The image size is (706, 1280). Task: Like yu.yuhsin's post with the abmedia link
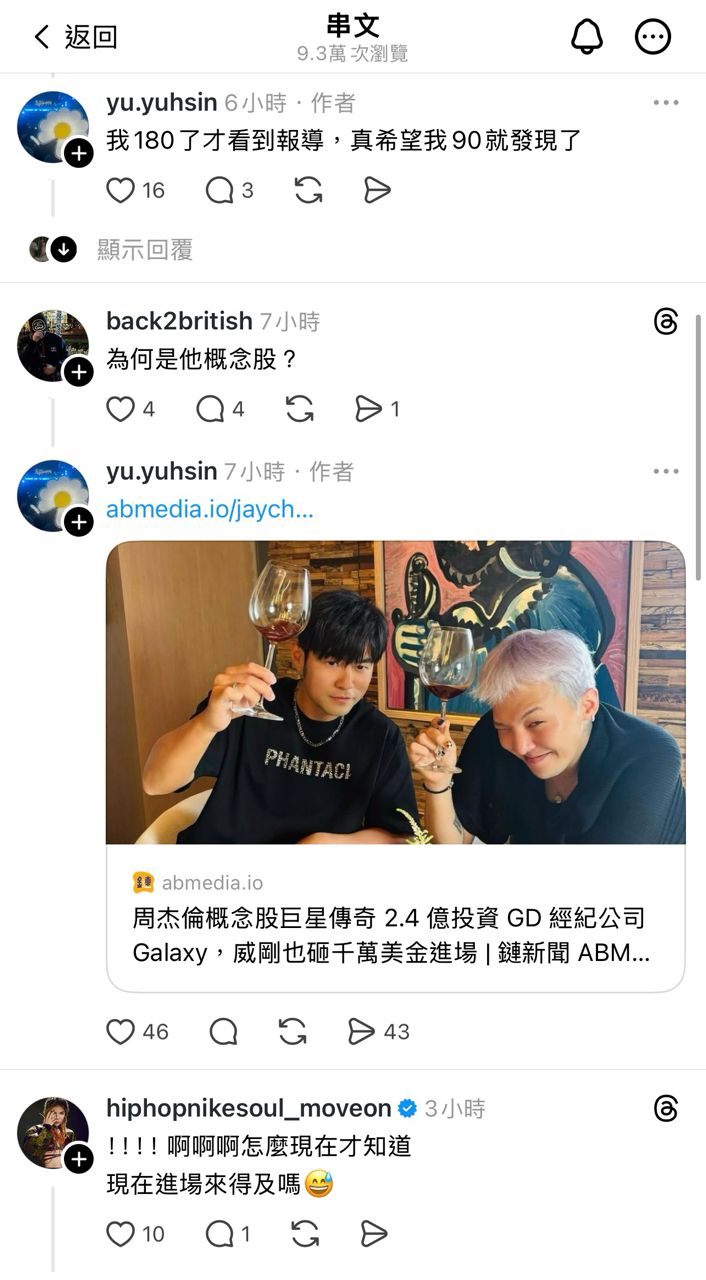[121, 1031]
